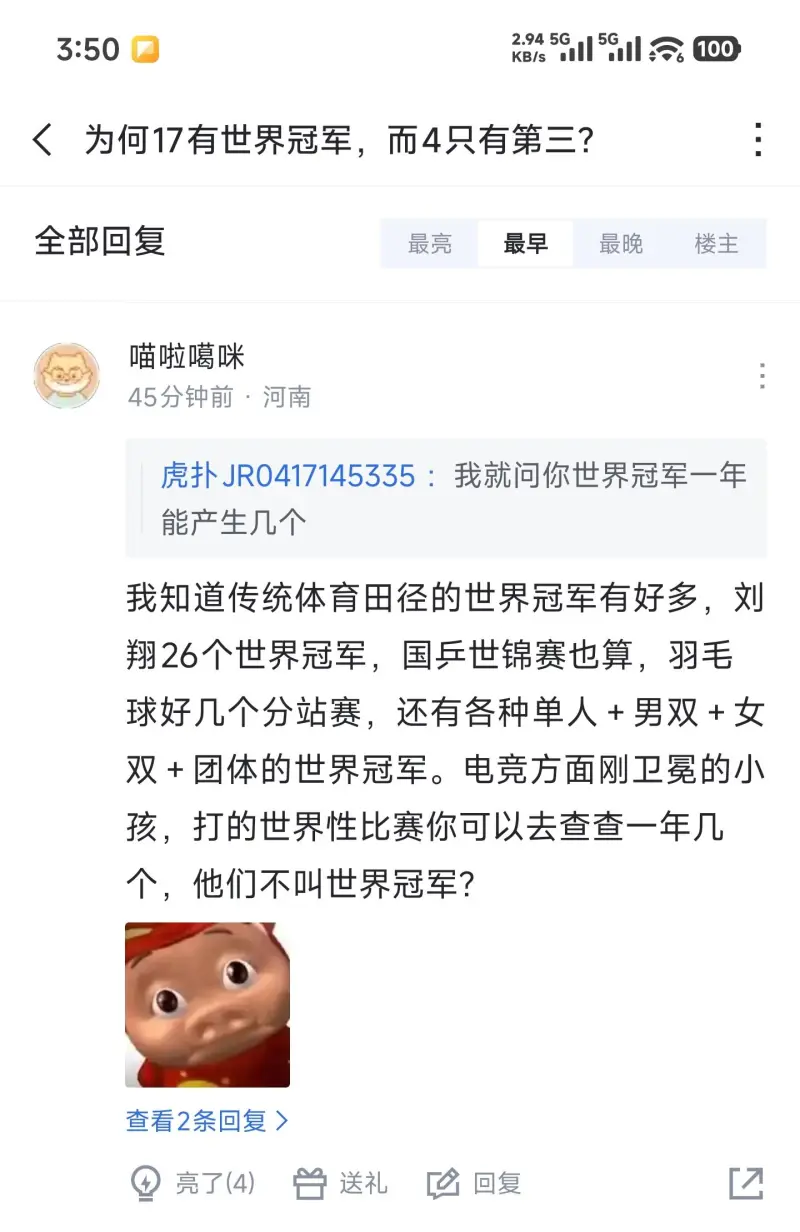Open 喵啦噶咪's profile avatar
This screenshot has width=800, height=1232.
point(67,376)
